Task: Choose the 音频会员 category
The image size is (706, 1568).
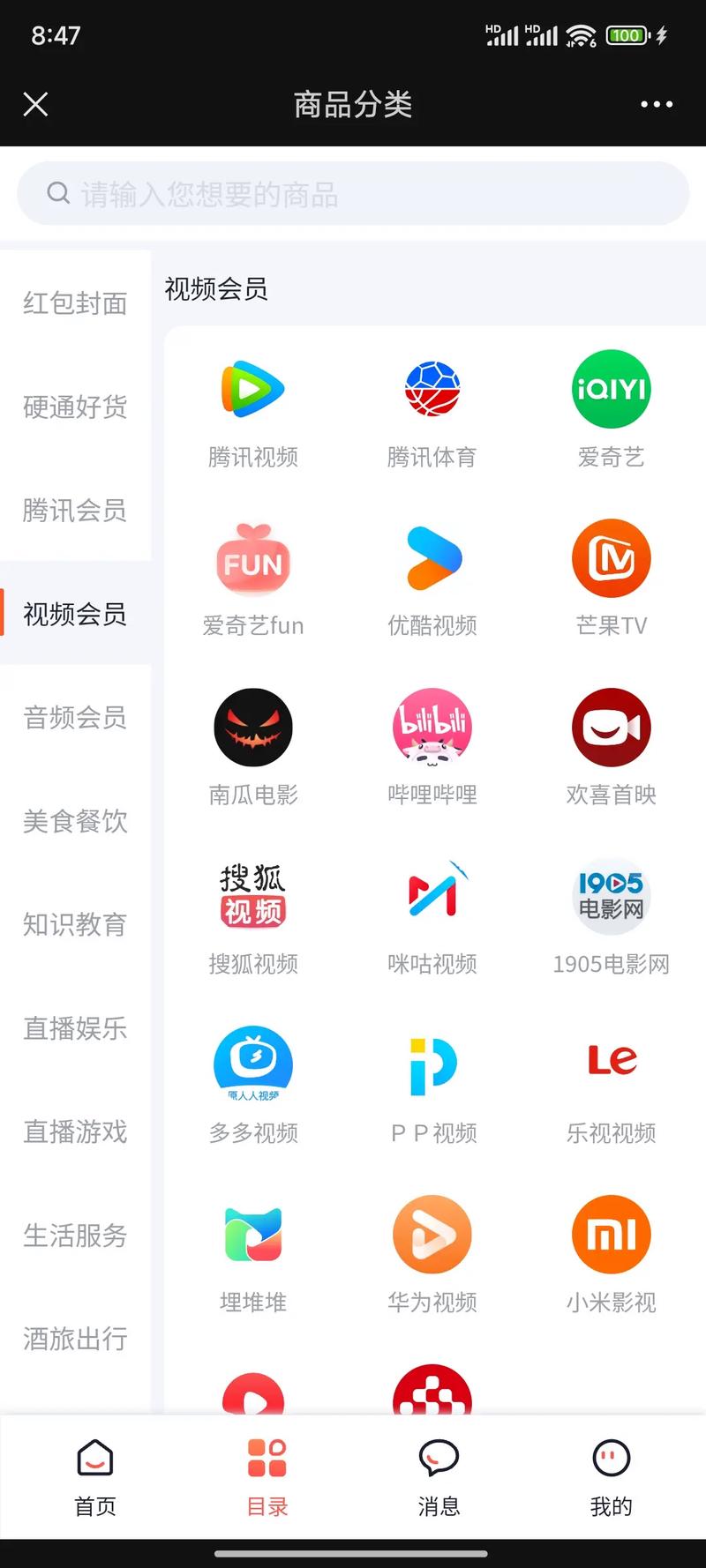Action: [x=75, y=717]
